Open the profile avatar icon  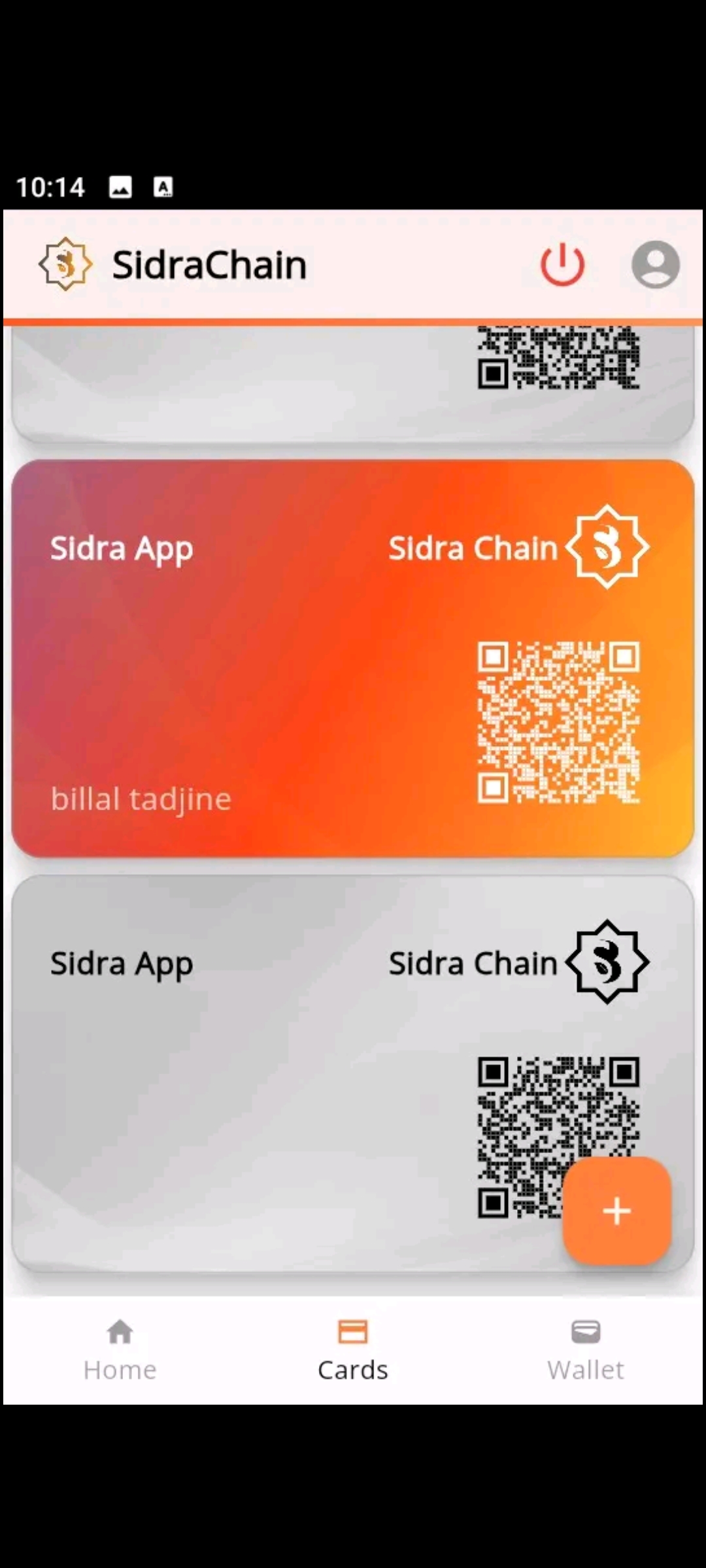(655, 265)
